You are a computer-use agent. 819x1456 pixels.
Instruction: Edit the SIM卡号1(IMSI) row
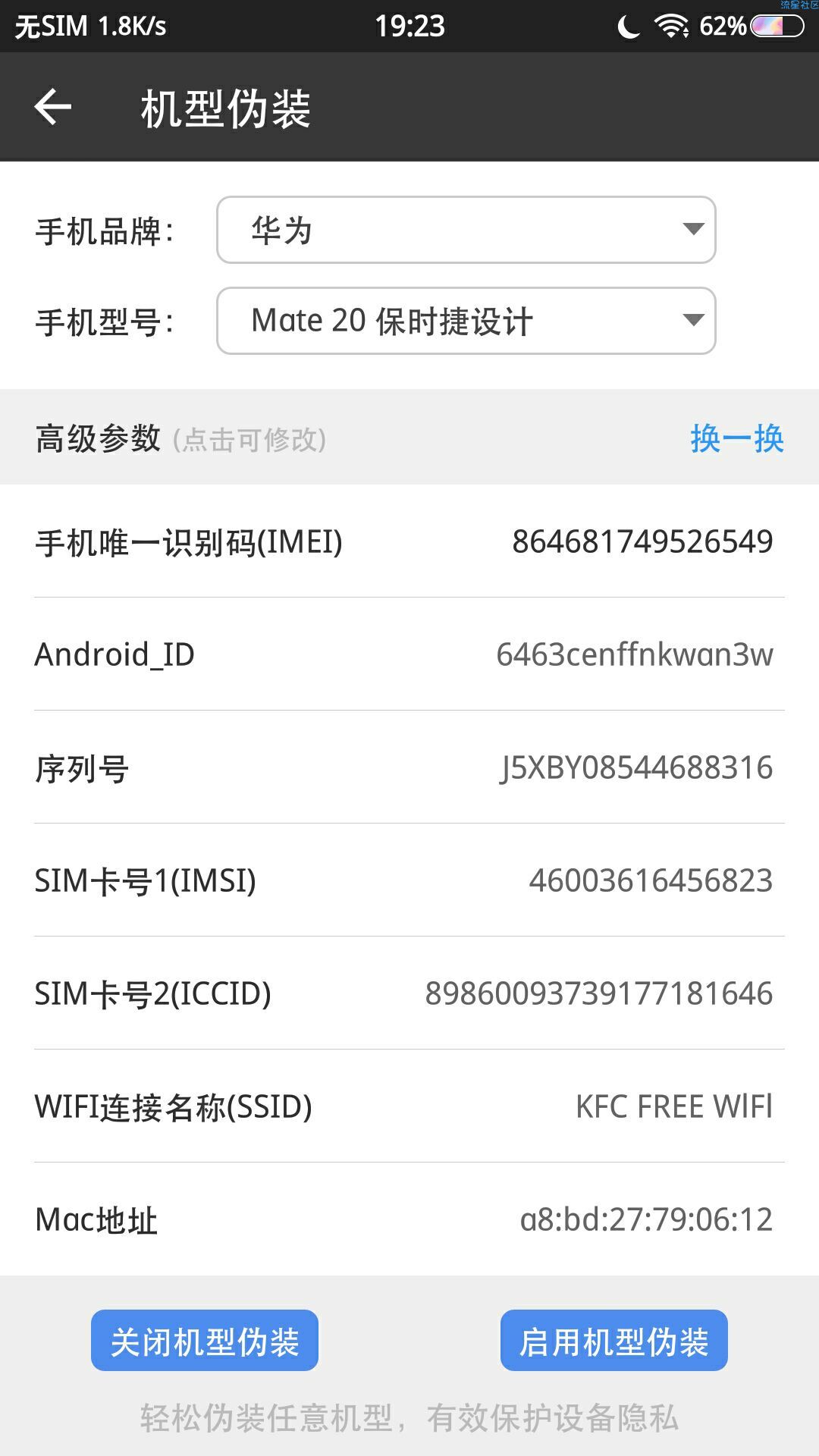click(x=409, y=880)
